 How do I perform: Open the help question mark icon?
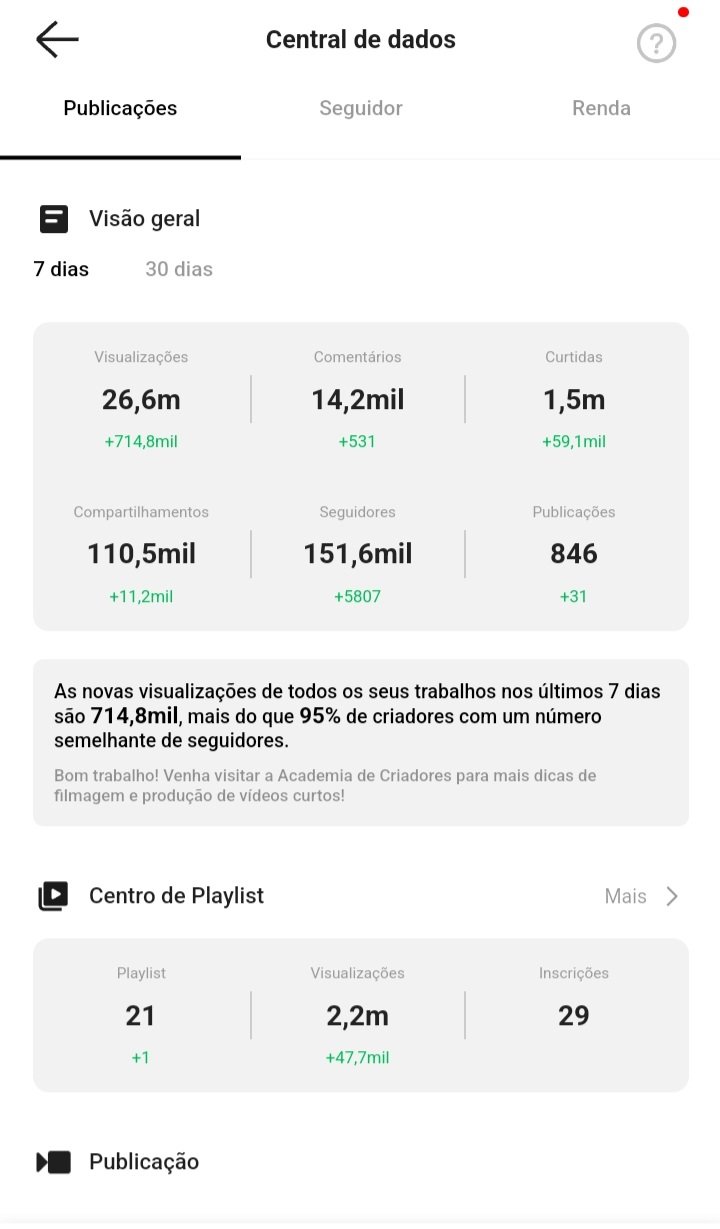click(657, 44)
